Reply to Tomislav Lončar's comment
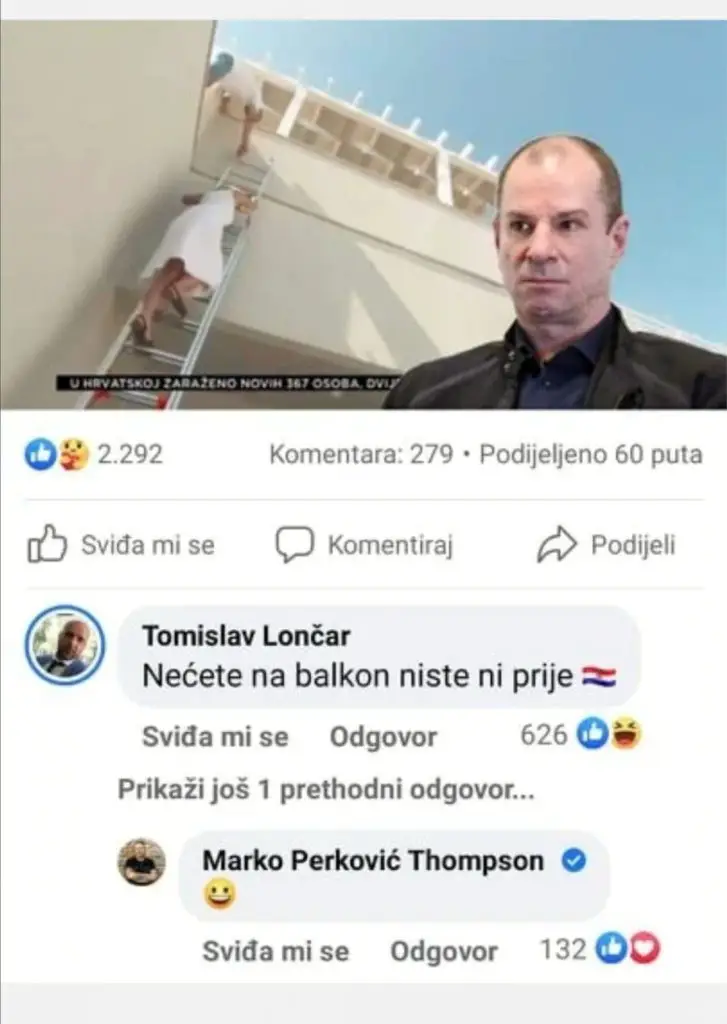This screenshot has height=1024, width=727. click(x=383, y=738)
